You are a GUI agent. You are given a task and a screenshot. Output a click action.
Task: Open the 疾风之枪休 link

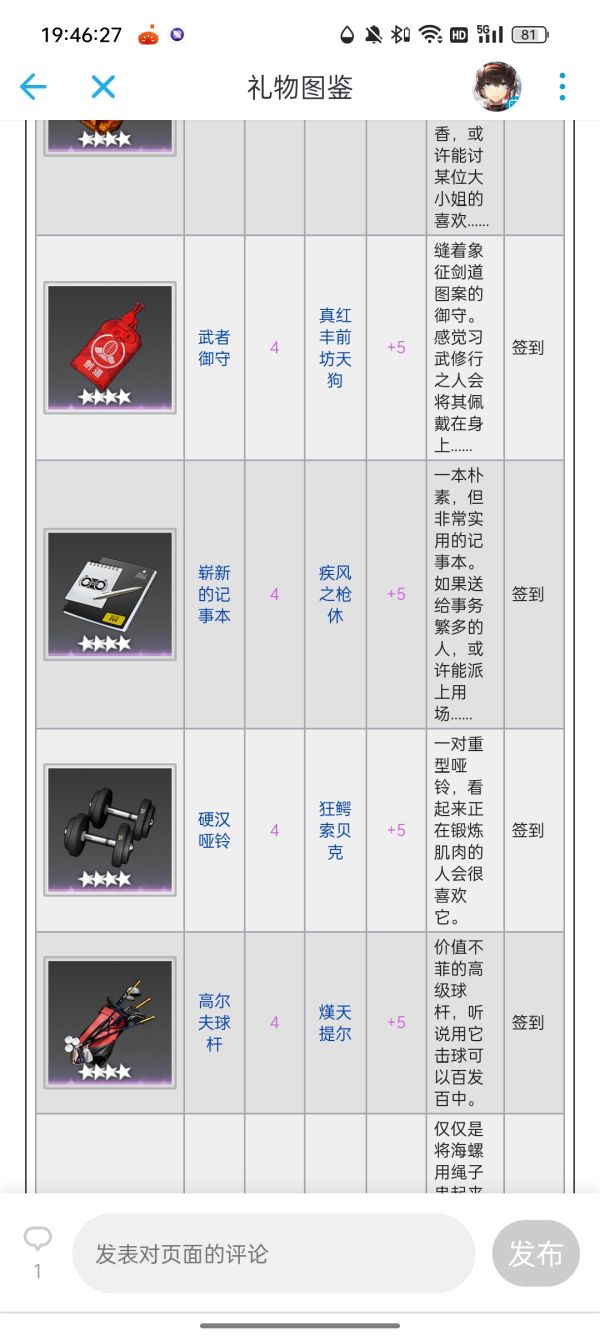(335, 594)
